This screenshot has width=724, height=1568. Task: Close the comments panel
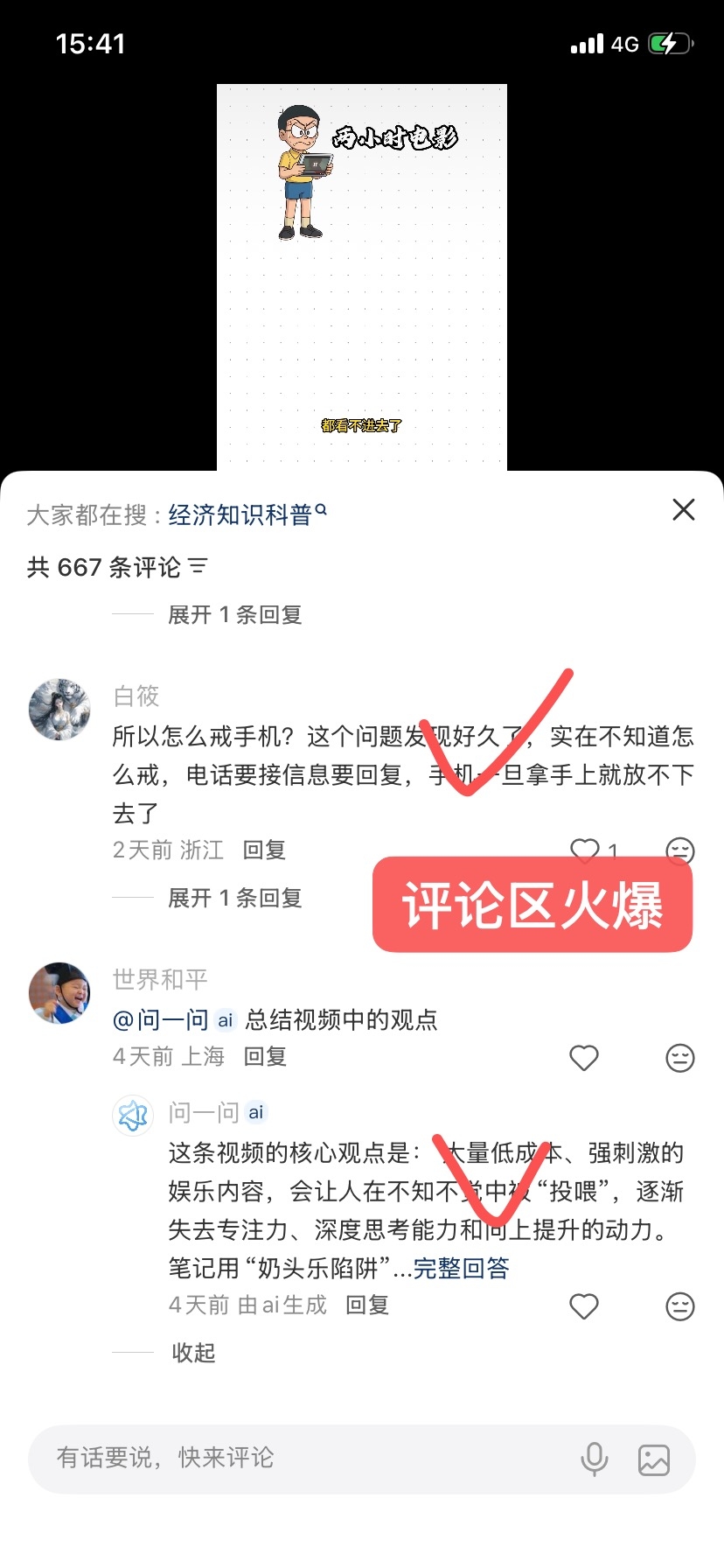pyautogui.click(x=684, y=509)
